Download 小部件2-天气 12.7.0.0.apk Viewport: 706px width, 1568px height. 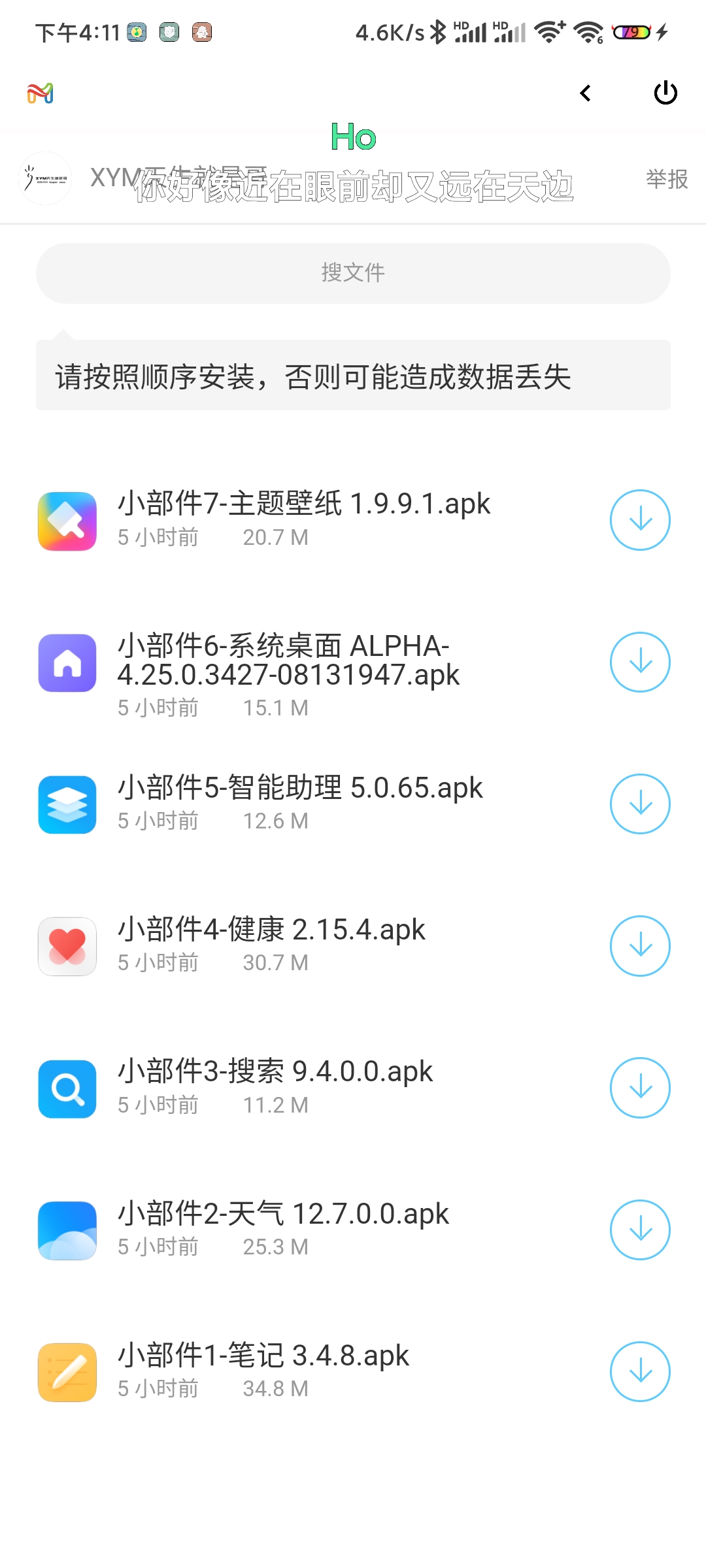pos(640,1230)
